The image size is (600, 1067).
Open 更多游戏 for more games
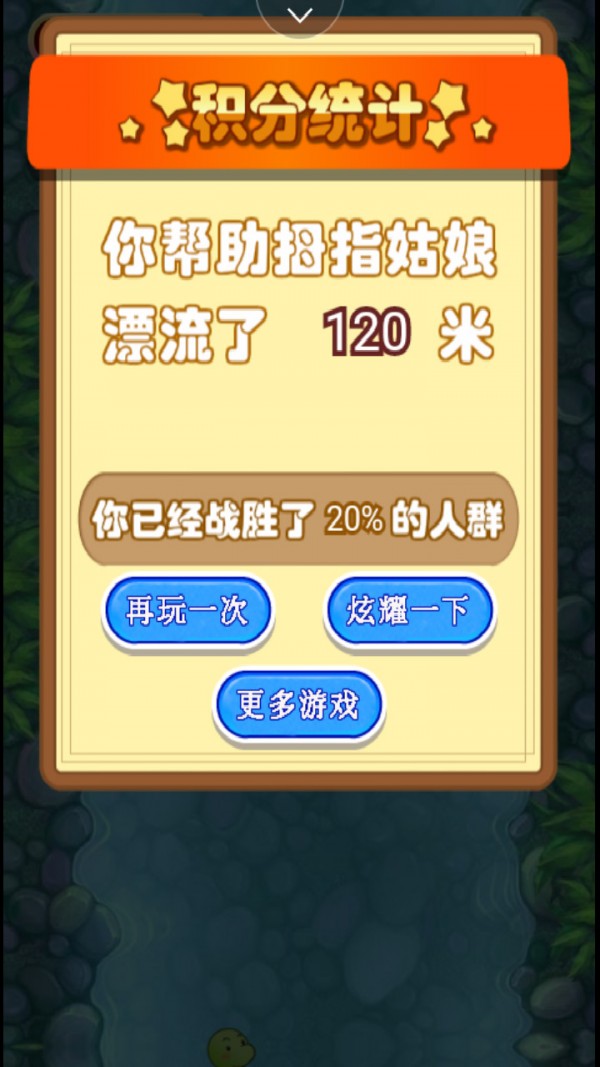[299, 706]
